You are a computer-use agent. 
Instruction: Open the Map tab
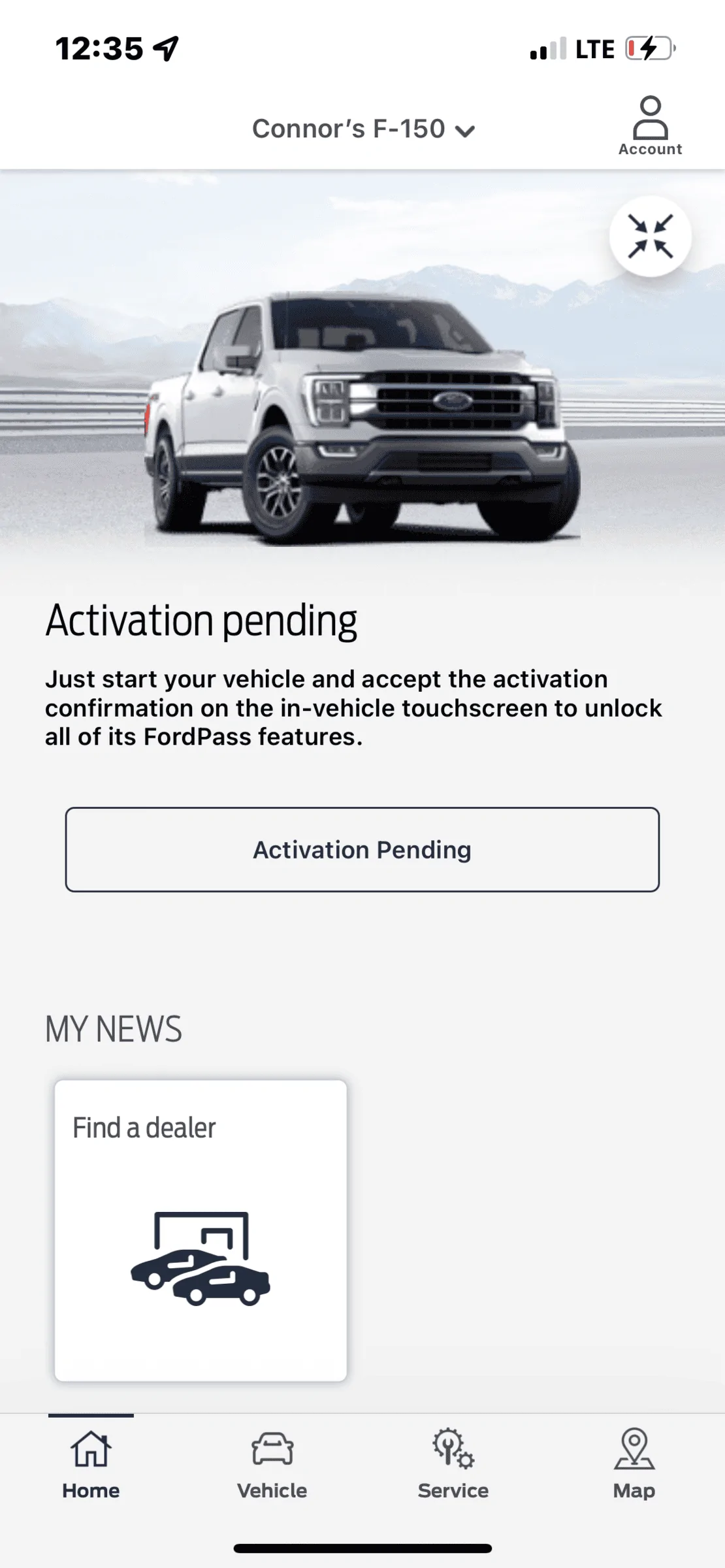tap(634, 1465)
